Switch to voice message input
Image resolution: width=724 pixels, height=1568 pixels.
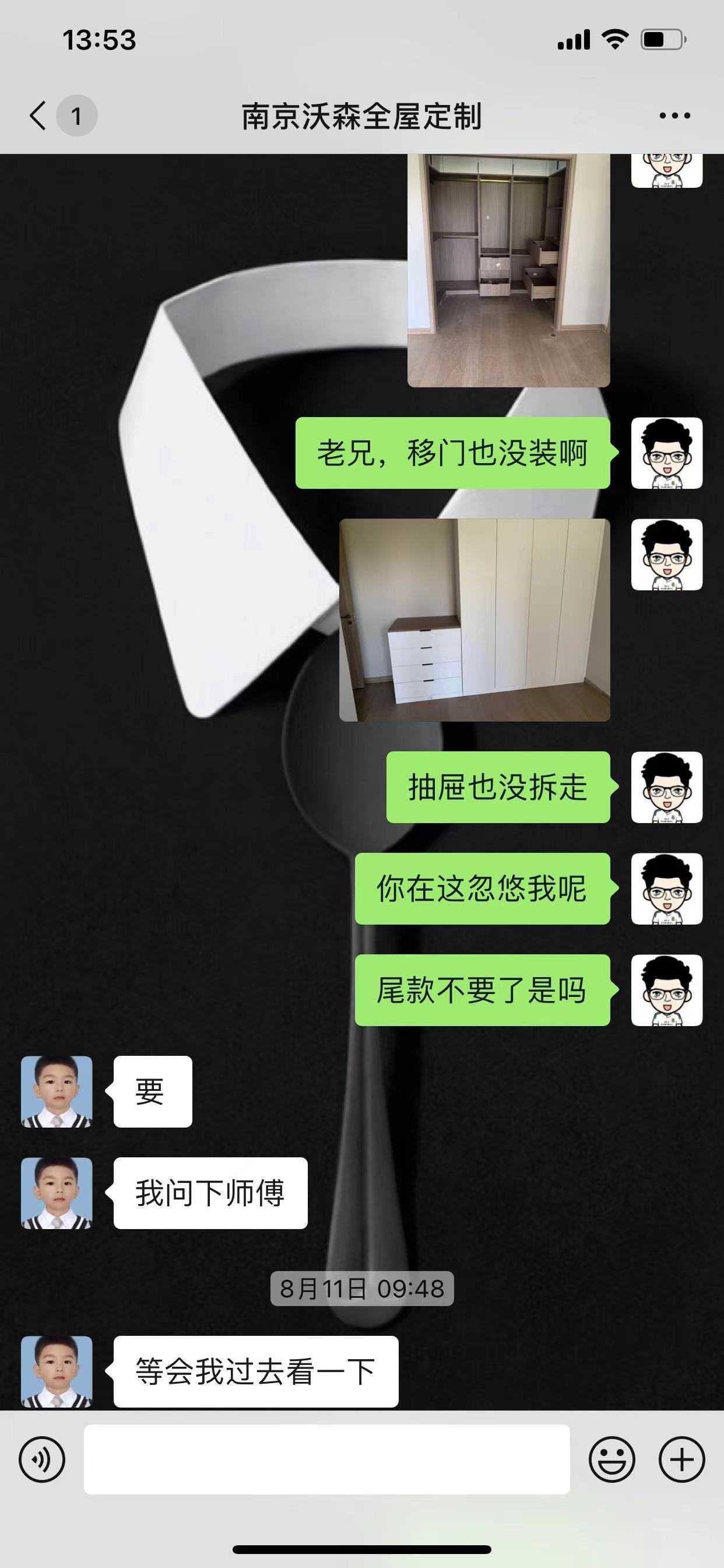41,1459
